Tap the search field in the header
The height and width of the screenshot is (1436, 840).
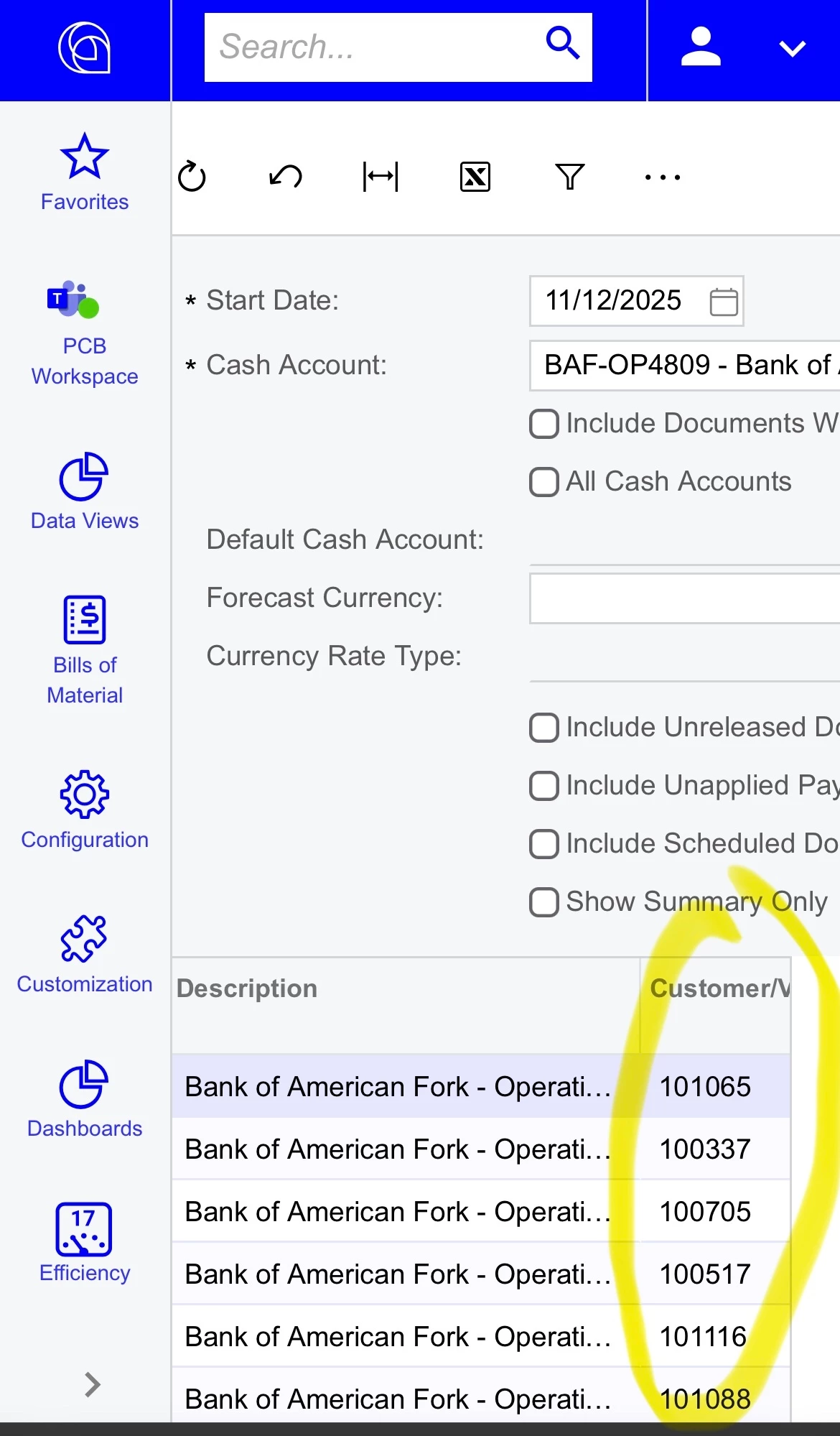(373, 47)
